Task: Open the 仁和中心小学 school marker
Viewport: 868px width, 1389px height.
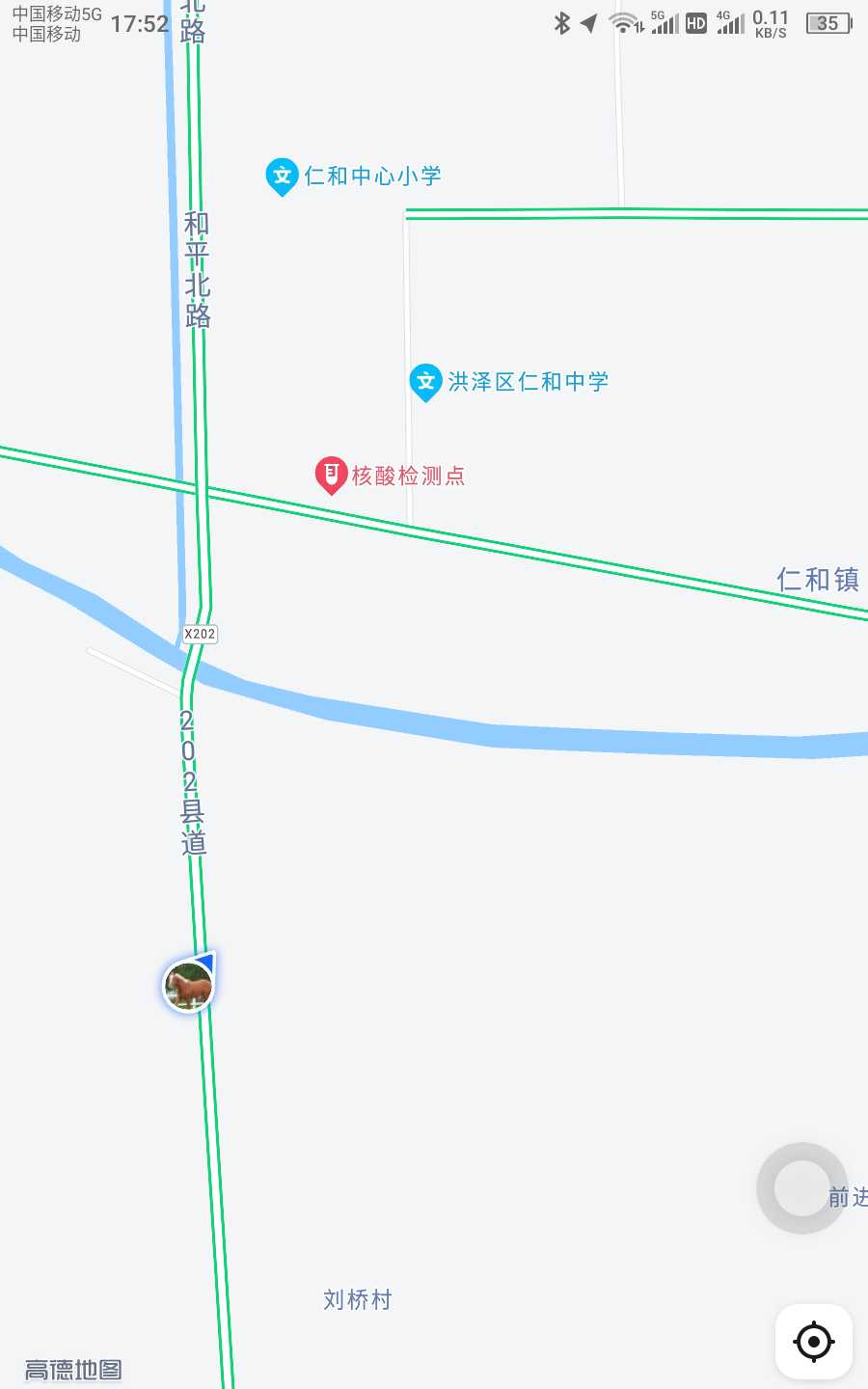Action: coord(282,177)
